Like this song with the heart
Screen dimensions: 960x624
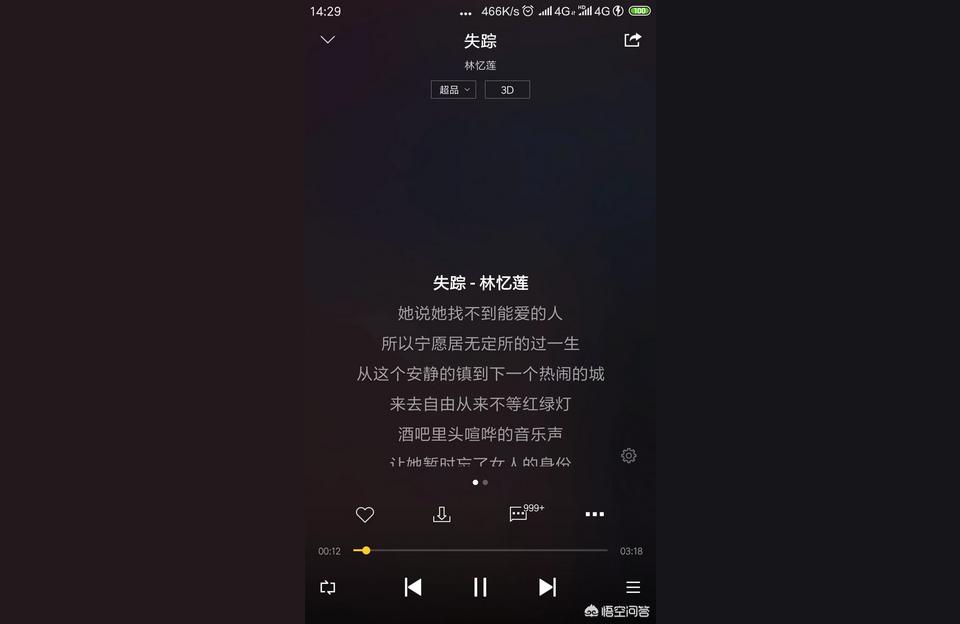[365, 515]
